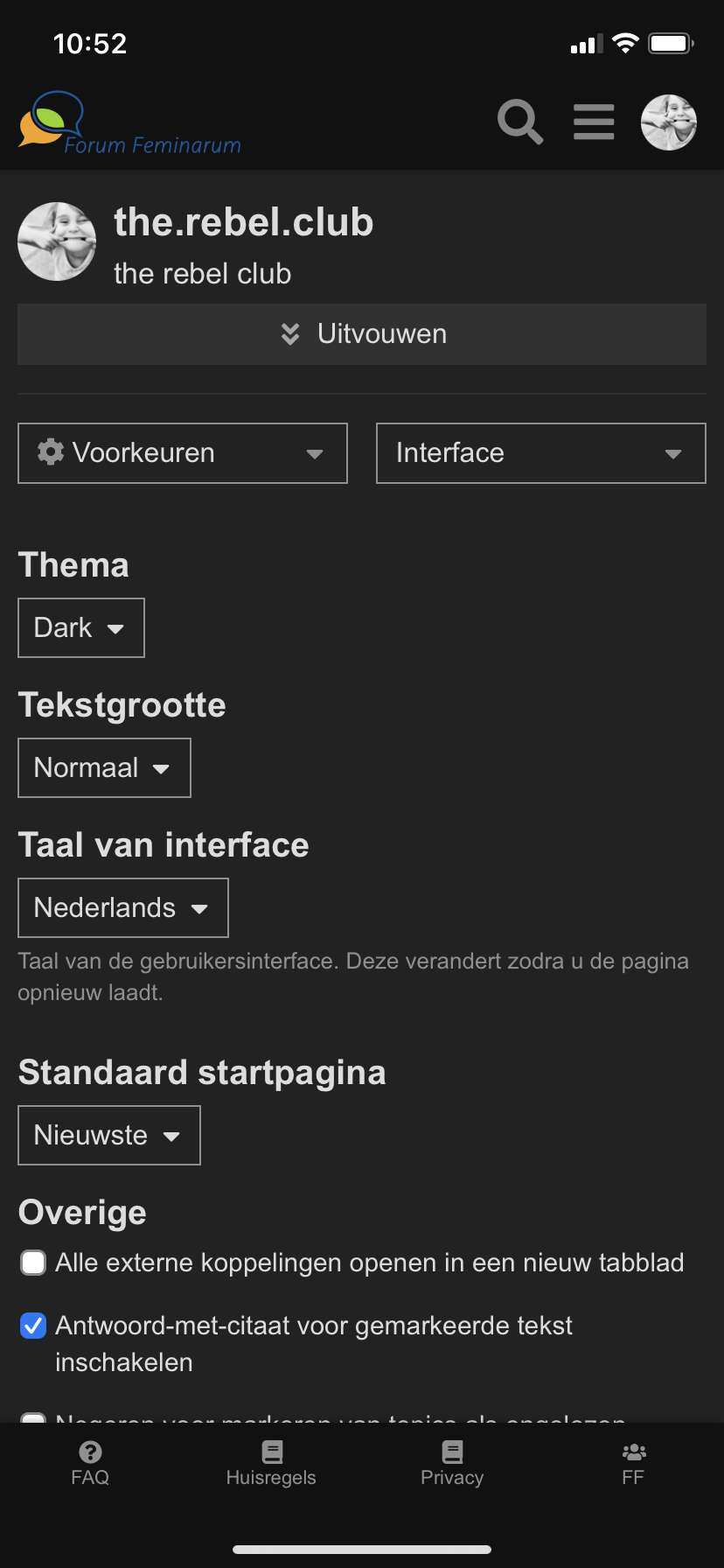This screenshot has width=724, height=1568.
Task: Open FAQ in bottom bar
Action: coord(90,1464)
